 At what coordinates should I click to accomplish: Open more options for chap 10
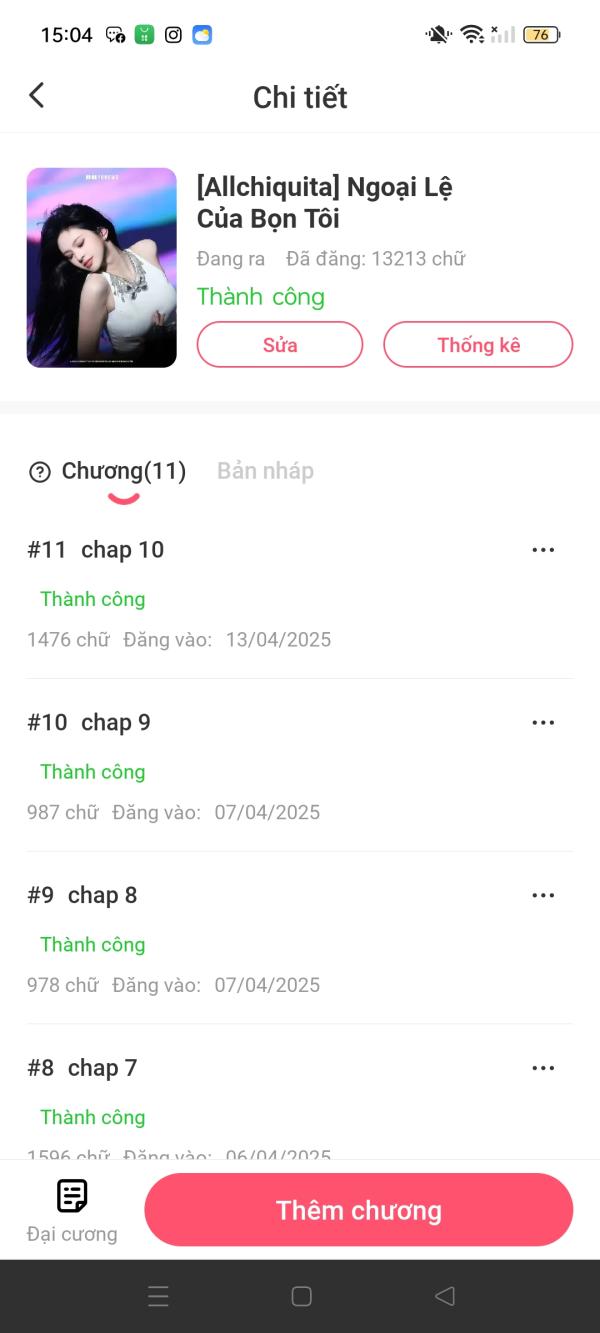pos(543,550)
